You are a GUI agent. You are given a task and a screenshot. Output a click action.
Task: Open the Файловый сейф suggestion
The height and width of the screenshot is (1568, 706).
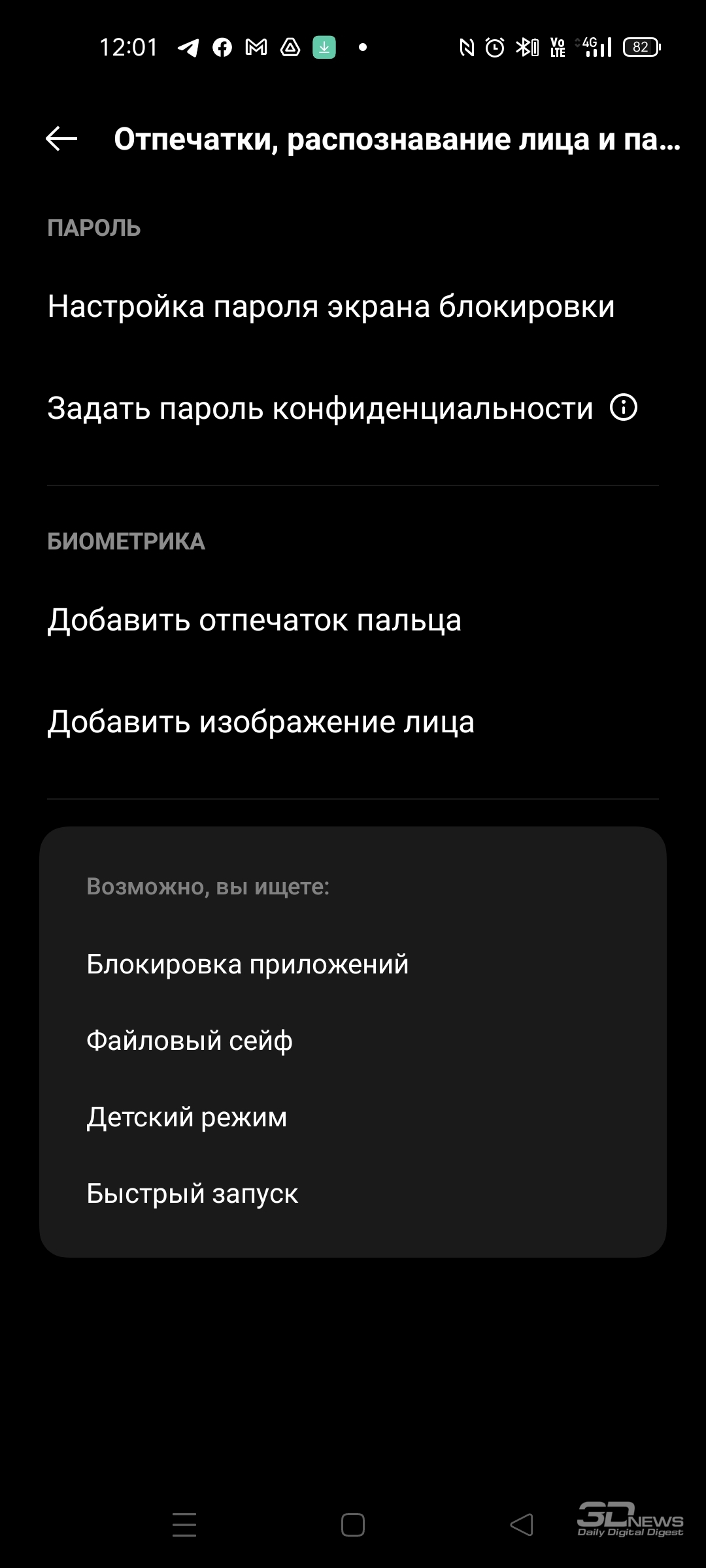pos(353,1040)
